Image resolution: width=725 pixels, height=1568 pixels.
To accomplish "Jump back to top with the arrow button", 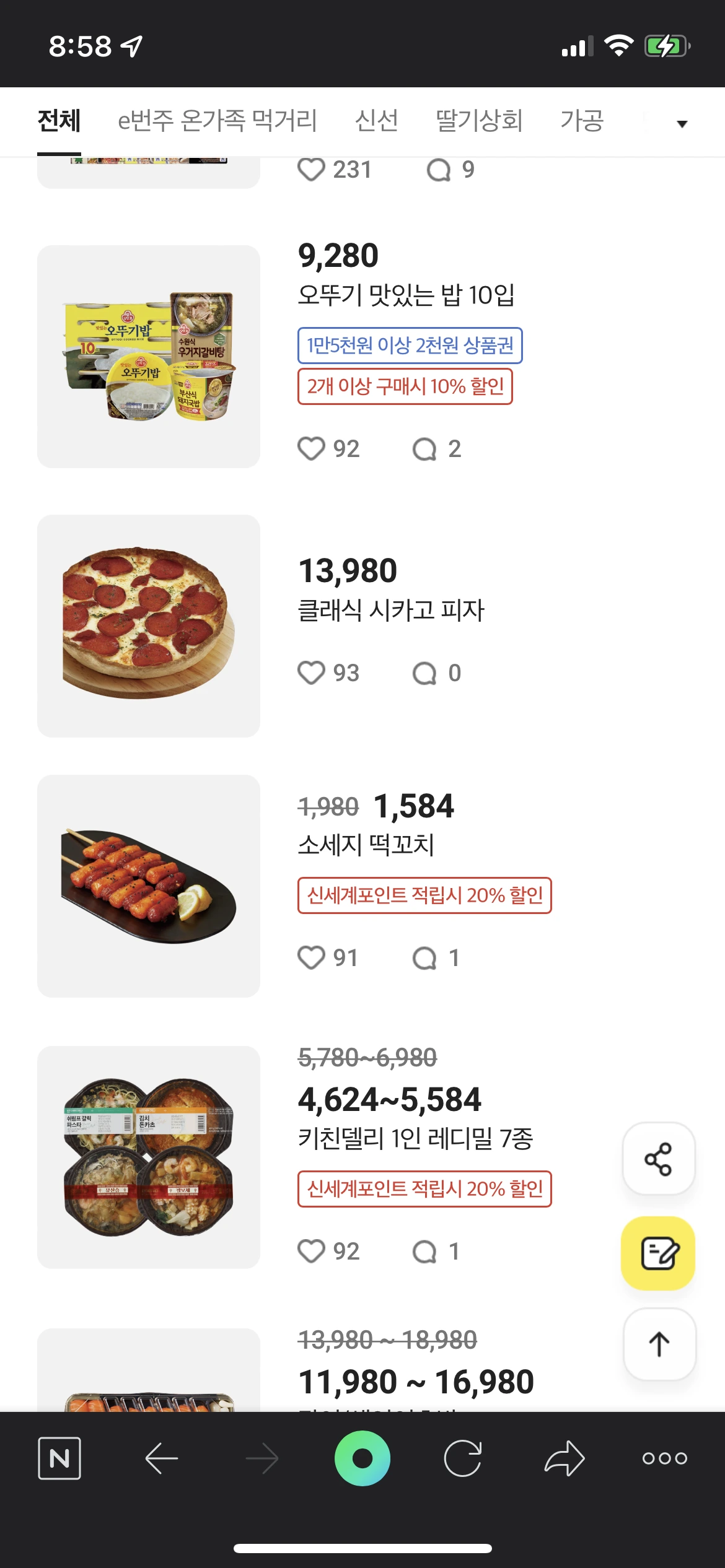I will click(659, 1344).
